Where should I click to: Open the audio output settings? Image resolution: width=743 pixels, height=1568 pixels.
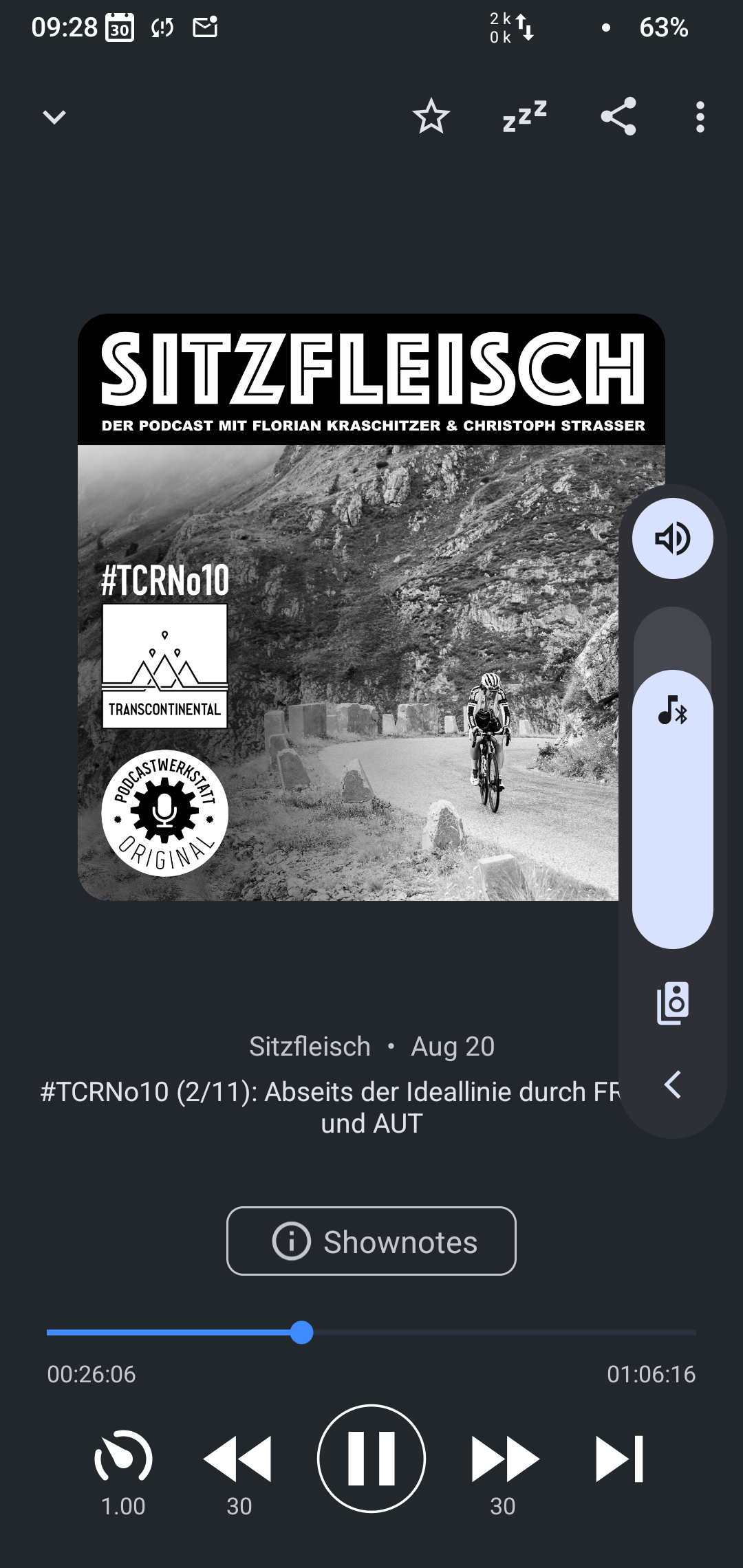[x=673, y=1003]
